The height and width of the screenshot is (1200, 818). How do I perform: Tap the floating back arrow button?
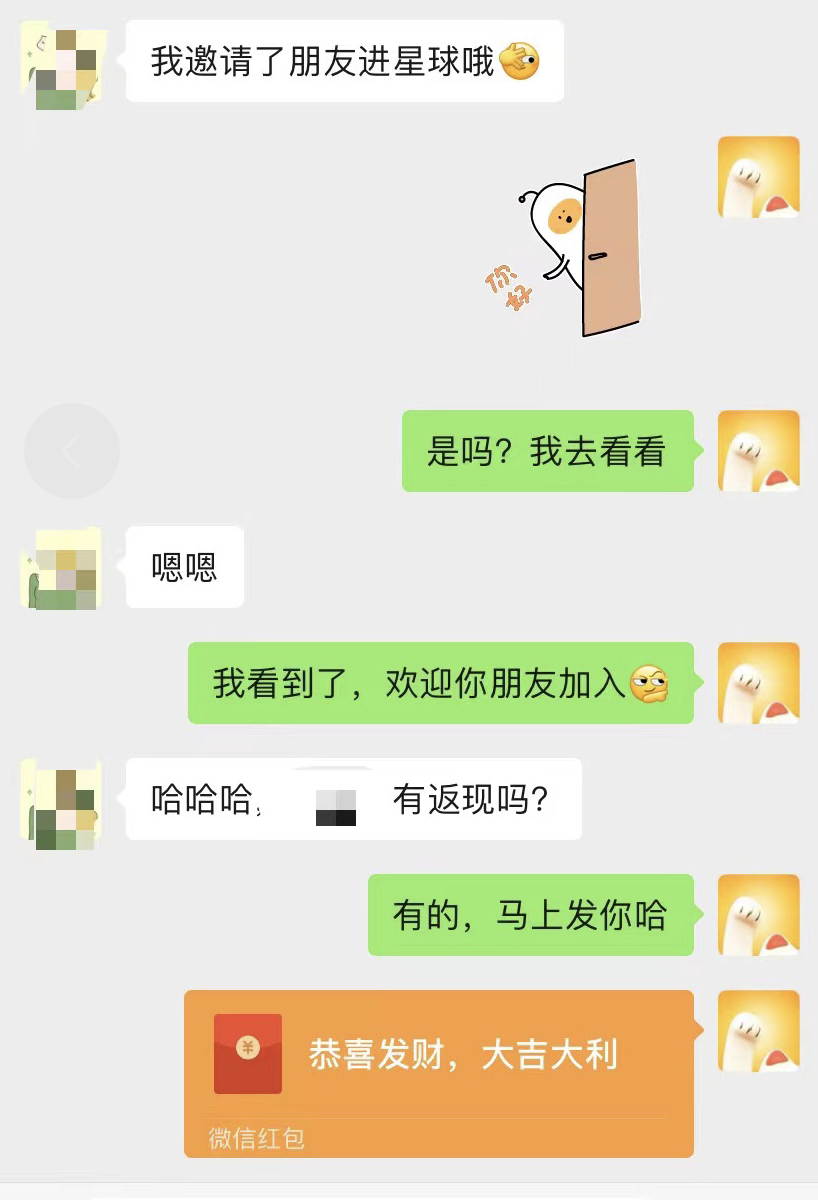click(72, 451)
